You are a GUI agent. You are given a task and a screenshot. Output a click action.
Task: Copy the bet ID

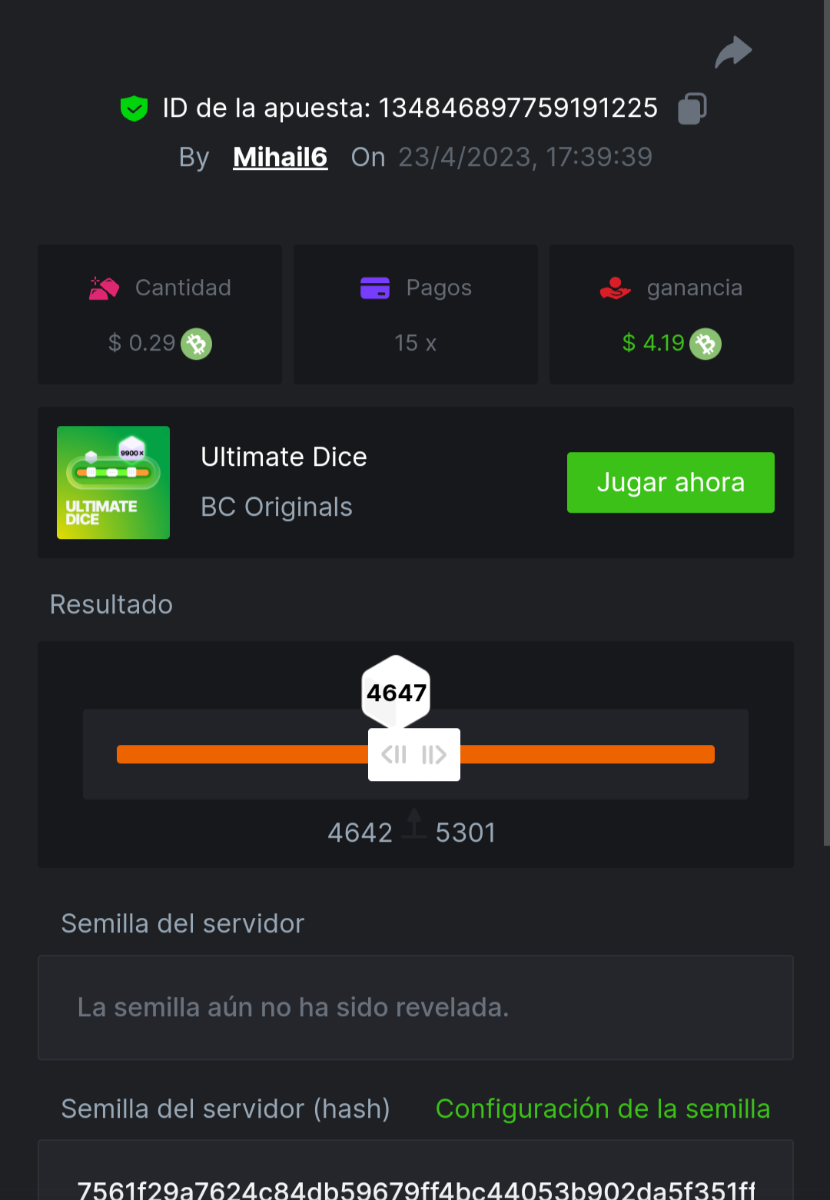click(692, 108)
